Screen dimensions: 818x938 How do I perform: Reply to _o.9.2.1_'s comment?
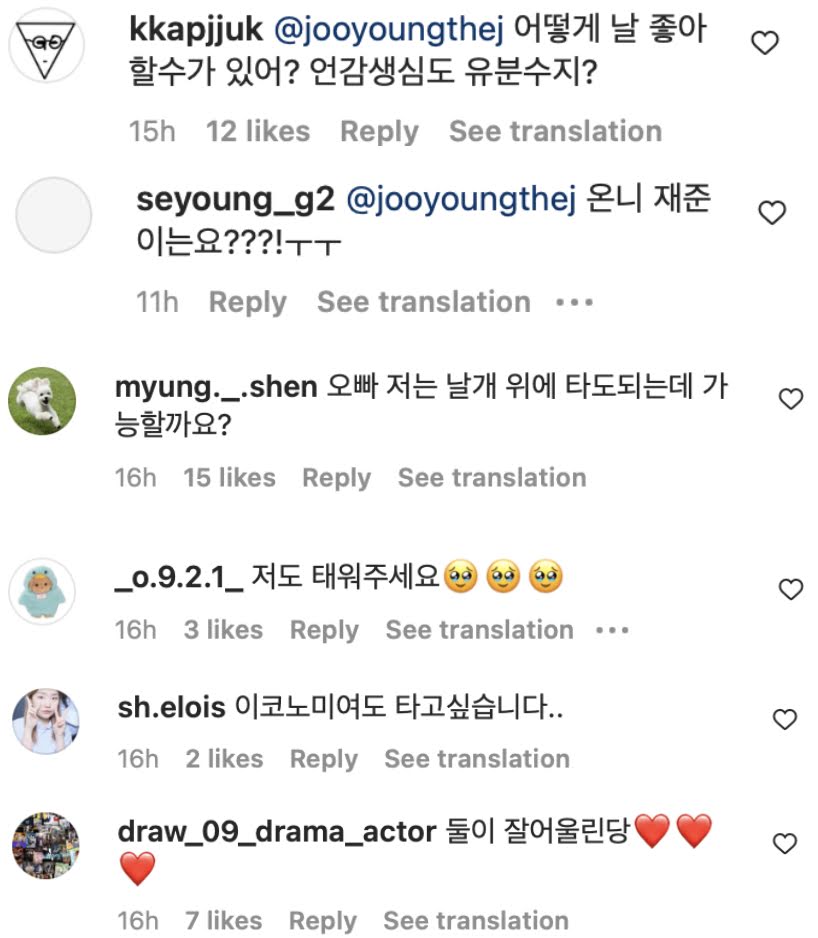pos(324,631)
